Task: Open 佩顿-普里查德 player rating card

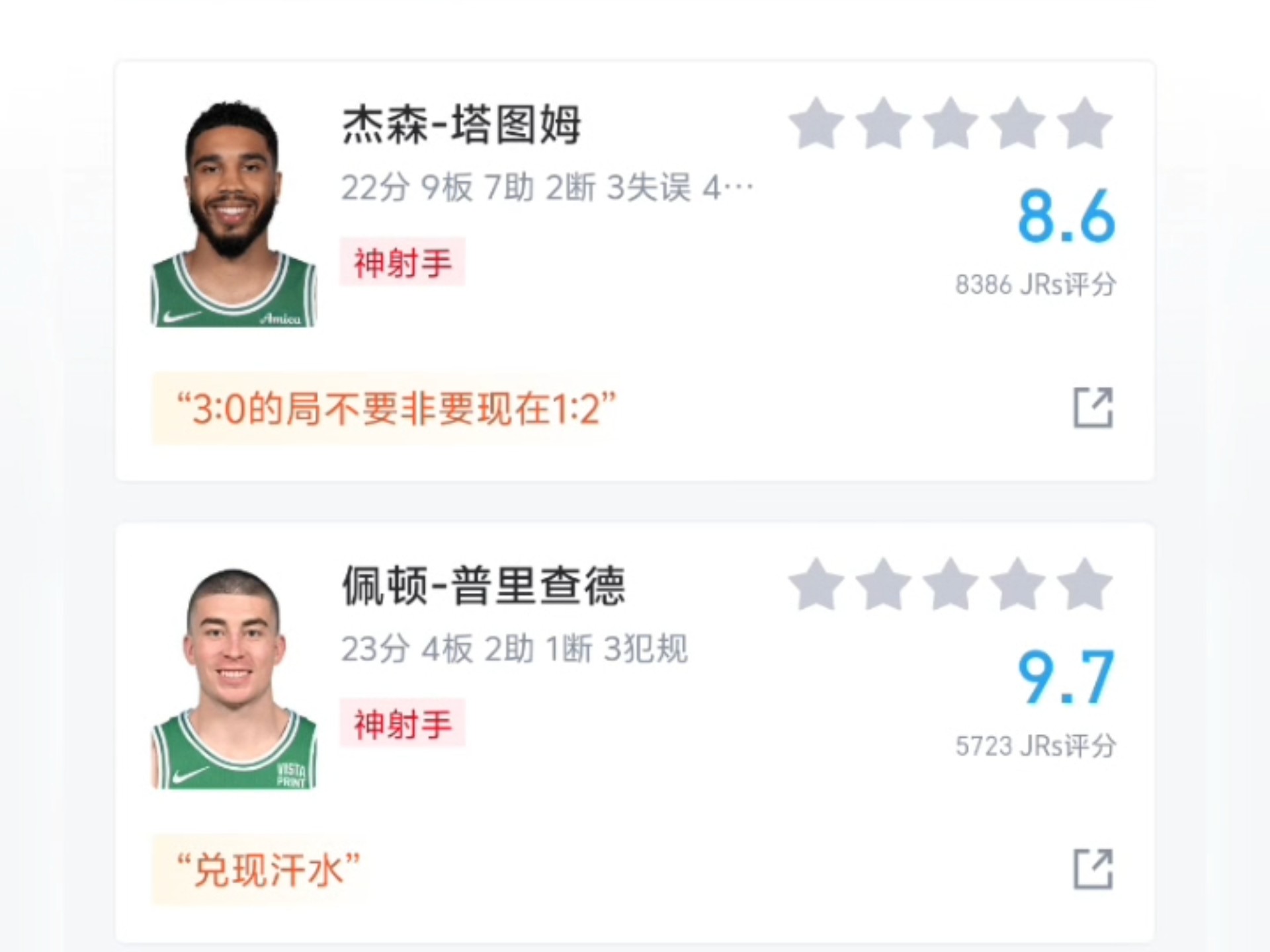Action: point(483,586)
